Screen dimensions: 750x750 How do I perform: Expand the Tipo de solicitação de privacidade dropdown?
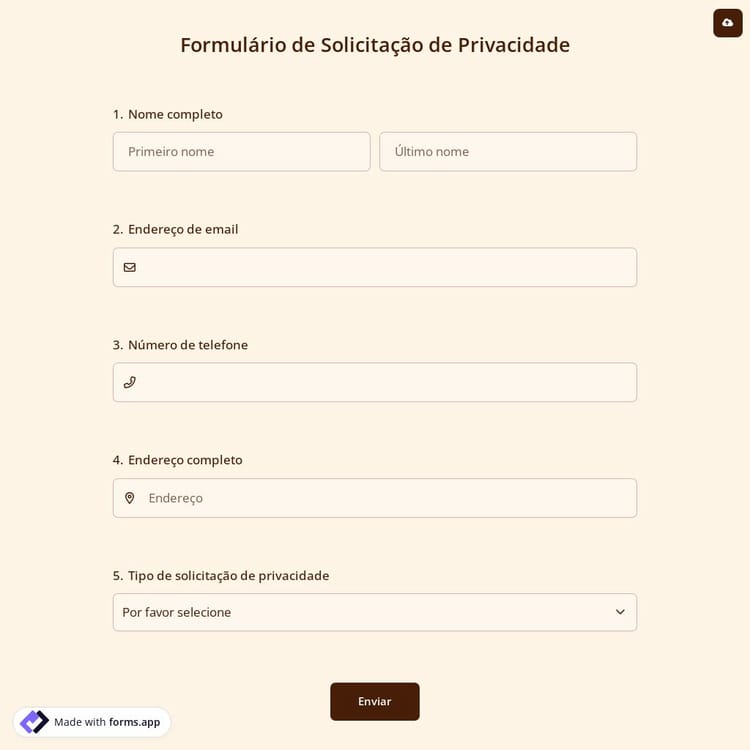[374, 612]
